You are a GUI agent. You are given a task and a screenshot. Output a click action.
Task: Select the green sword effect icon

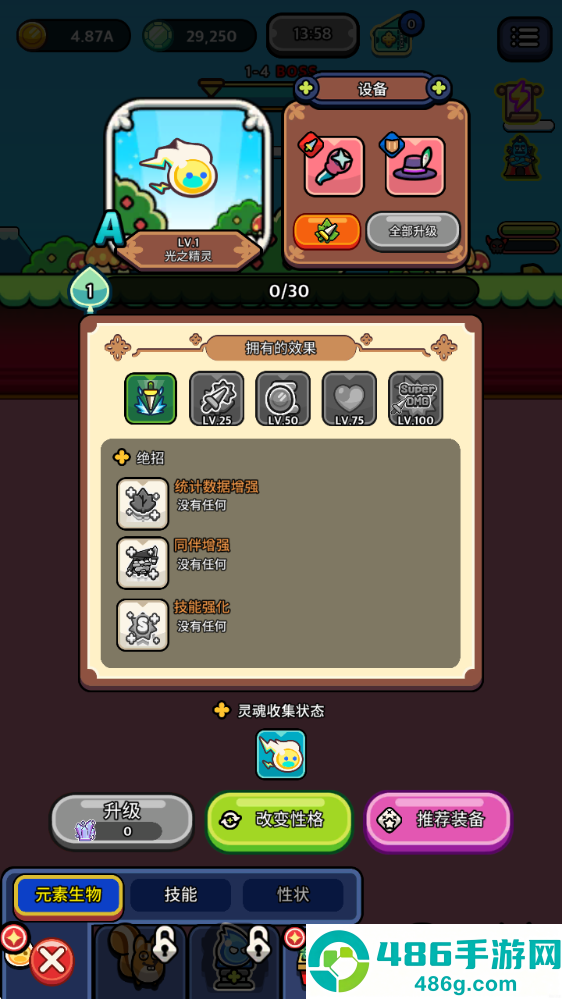click(150, 399)
